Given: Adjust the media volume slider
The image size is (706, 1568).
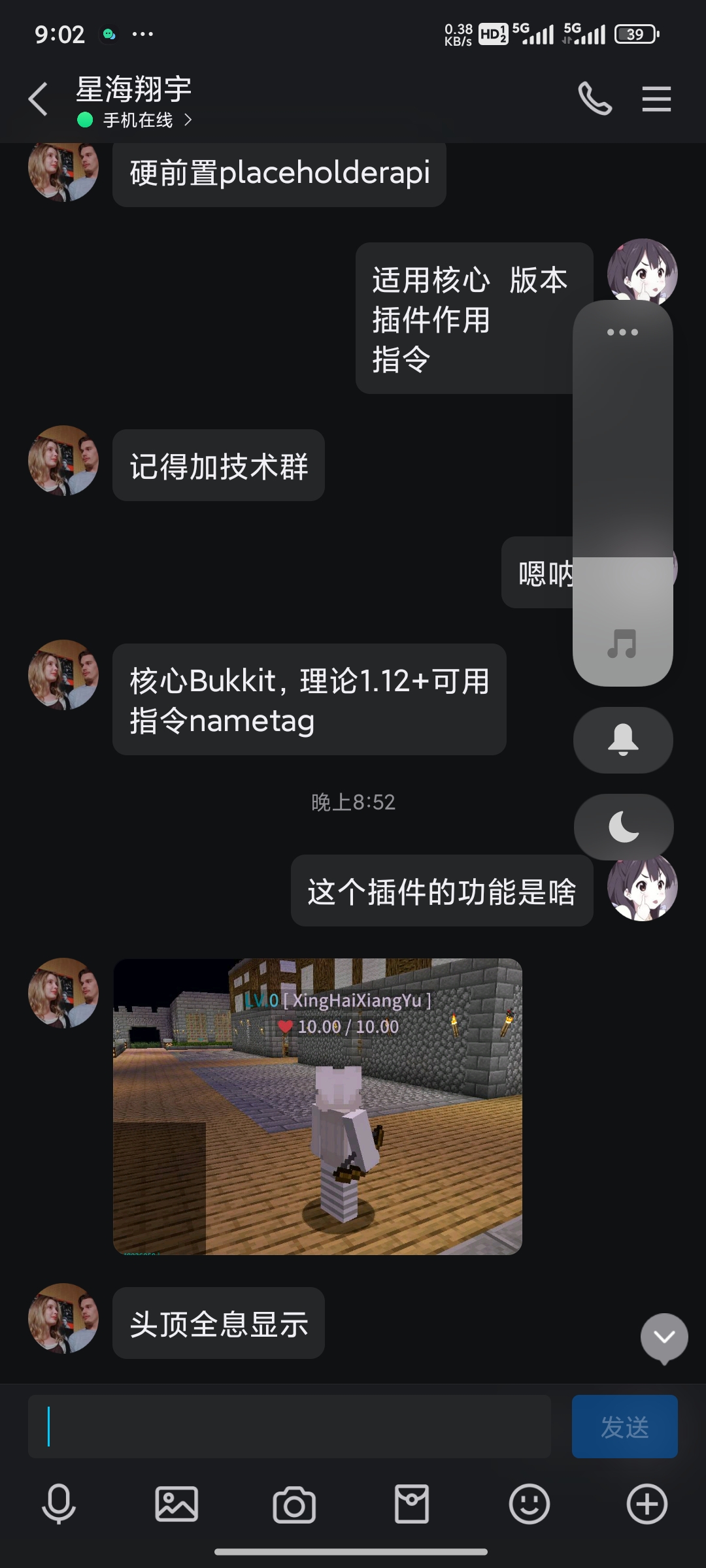Looking at the screenshot, I should point(623,493).
